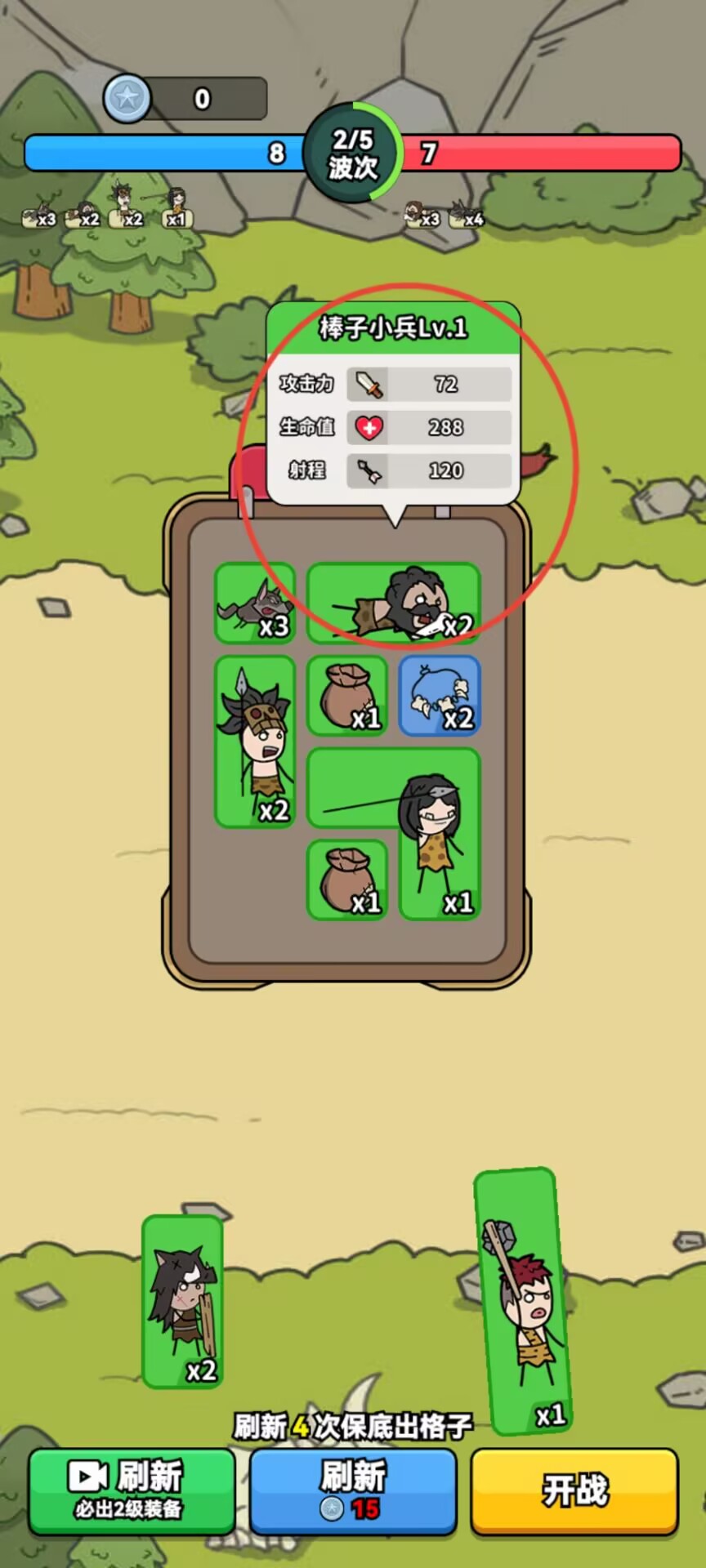Select the blue bone necklace x2 item

coord(440,696)
